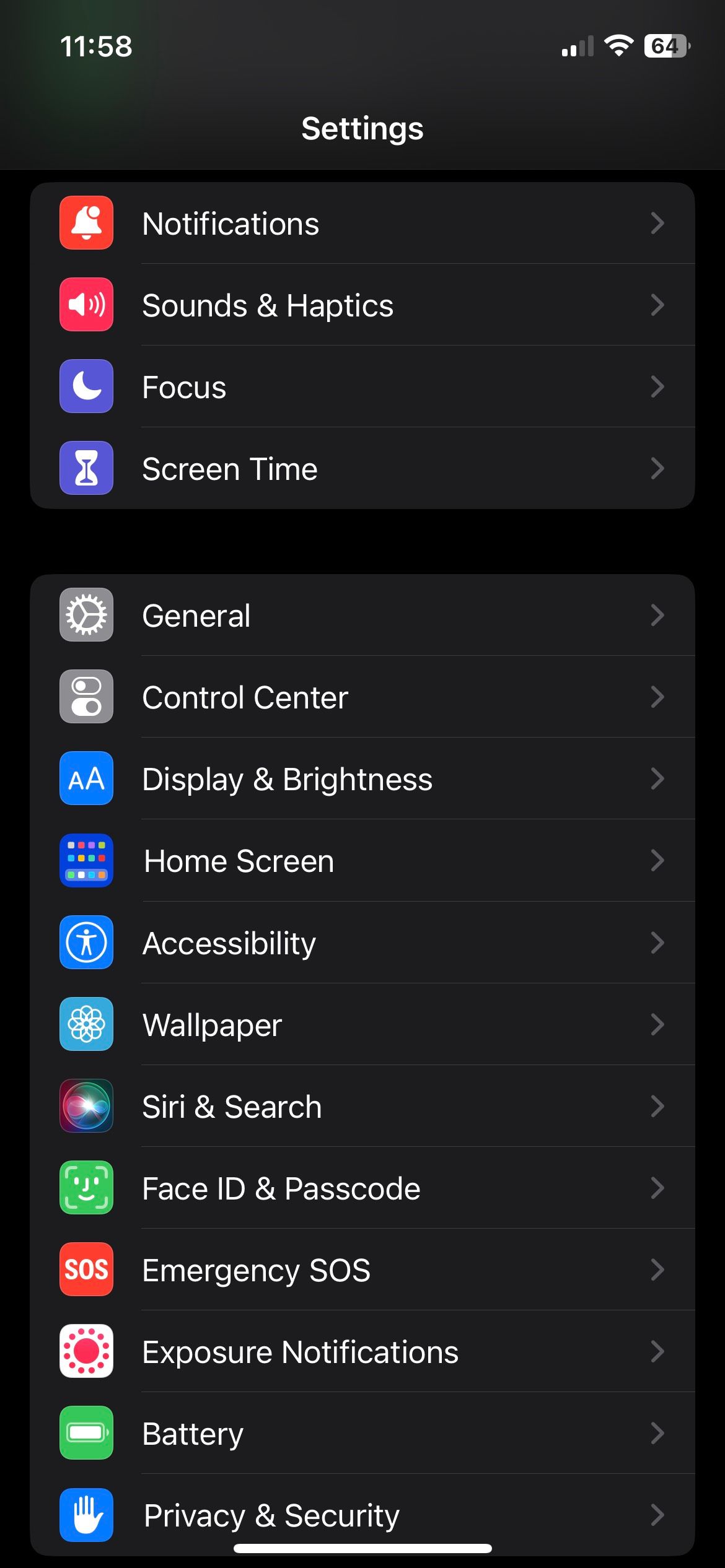Expand the Wallpaper settings chevron
This screenshot has width=725, height=1568.
(657, 1024)
